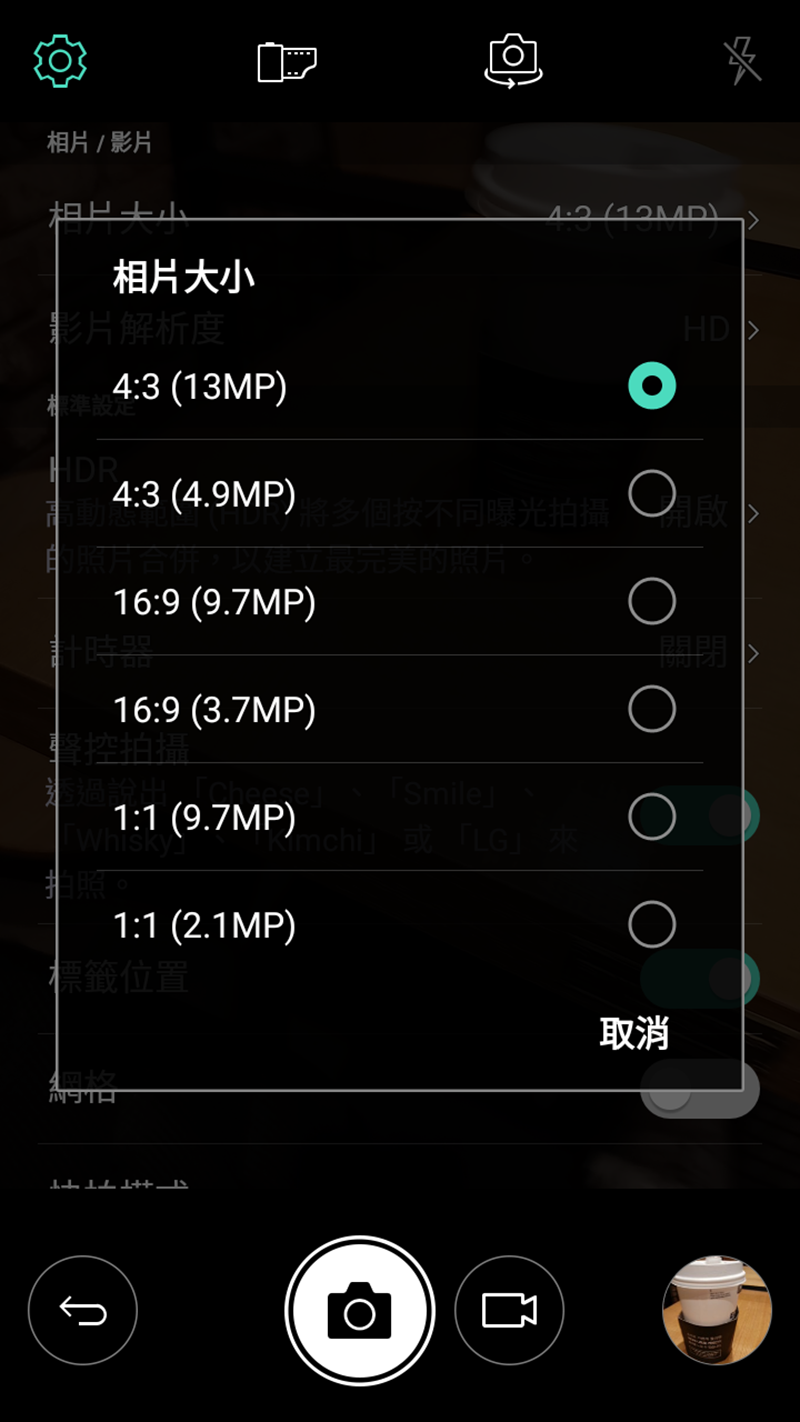This screenshot has height=1422, width=800.
Task: Open the last photo thumbnail
Action: pyautogui.click(x=717, y=1310)
